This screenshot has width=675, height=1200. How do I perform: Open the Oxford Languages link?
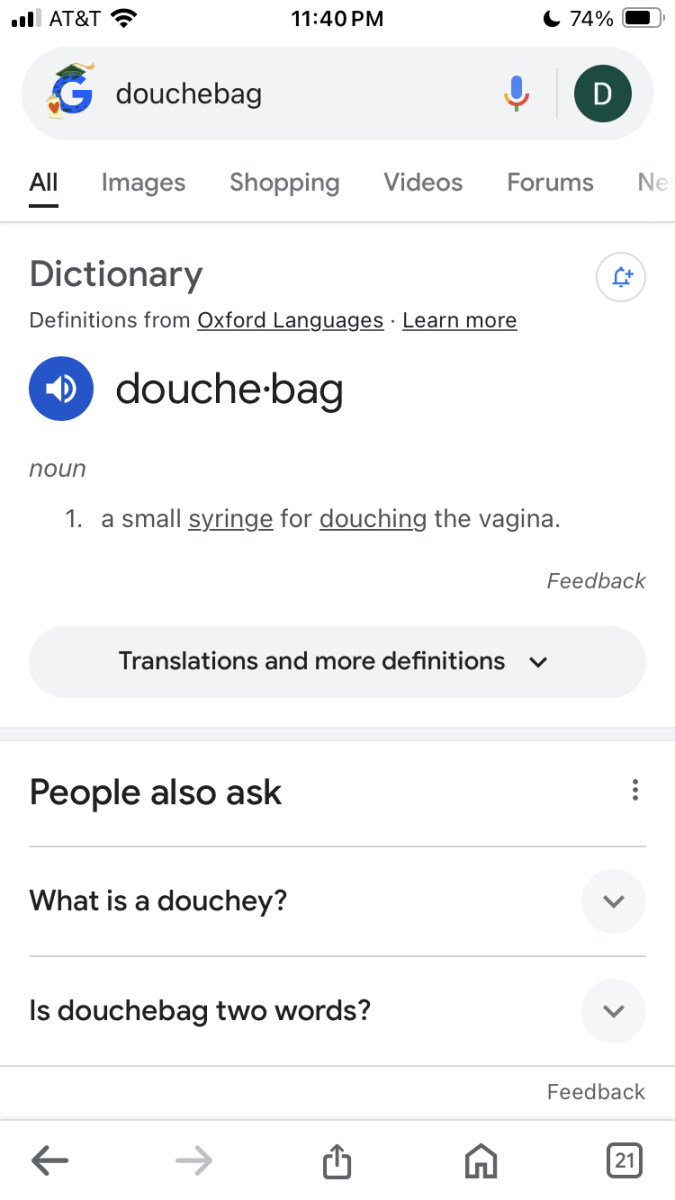coord(290,320)
